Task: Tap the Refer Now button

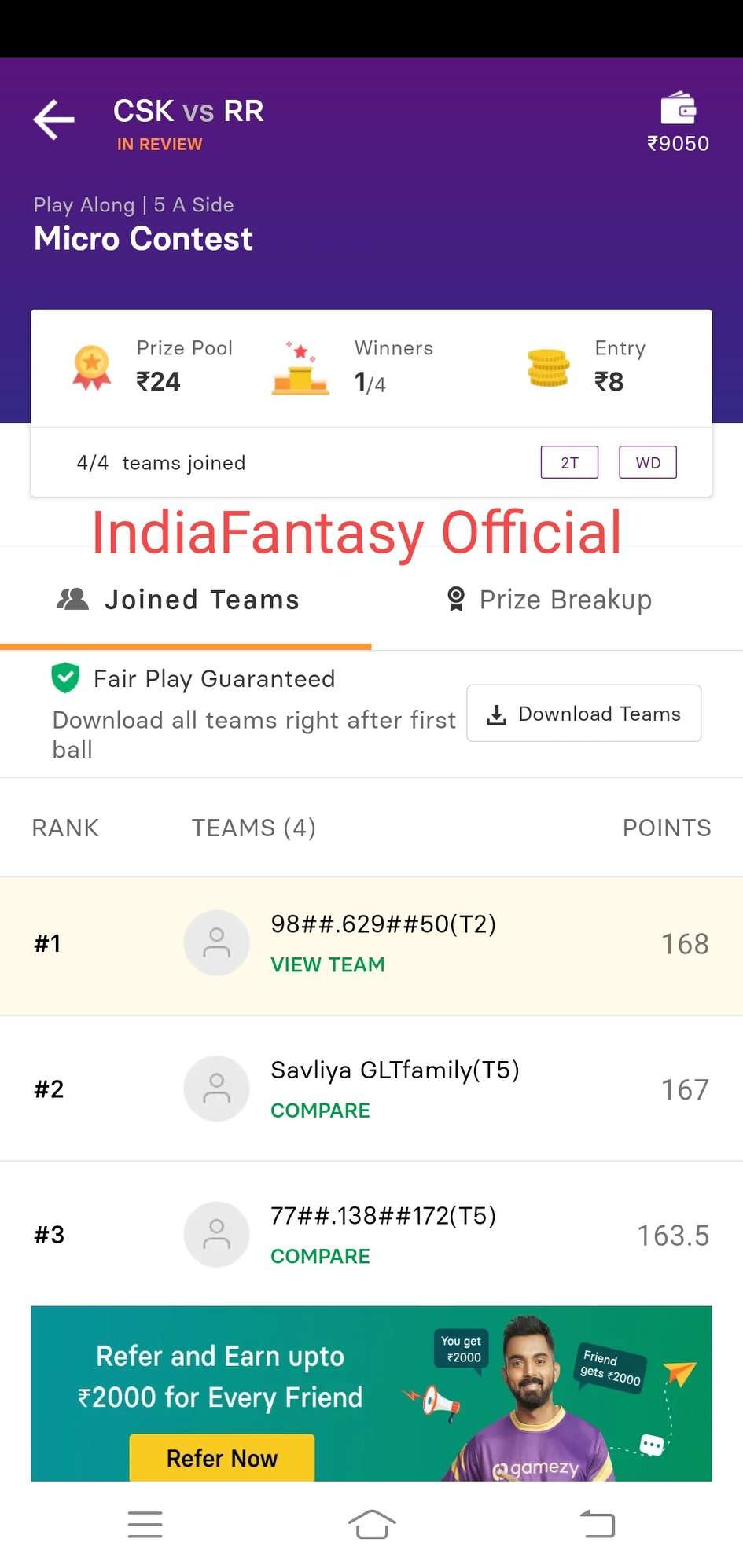Action: coord(222,1458)
